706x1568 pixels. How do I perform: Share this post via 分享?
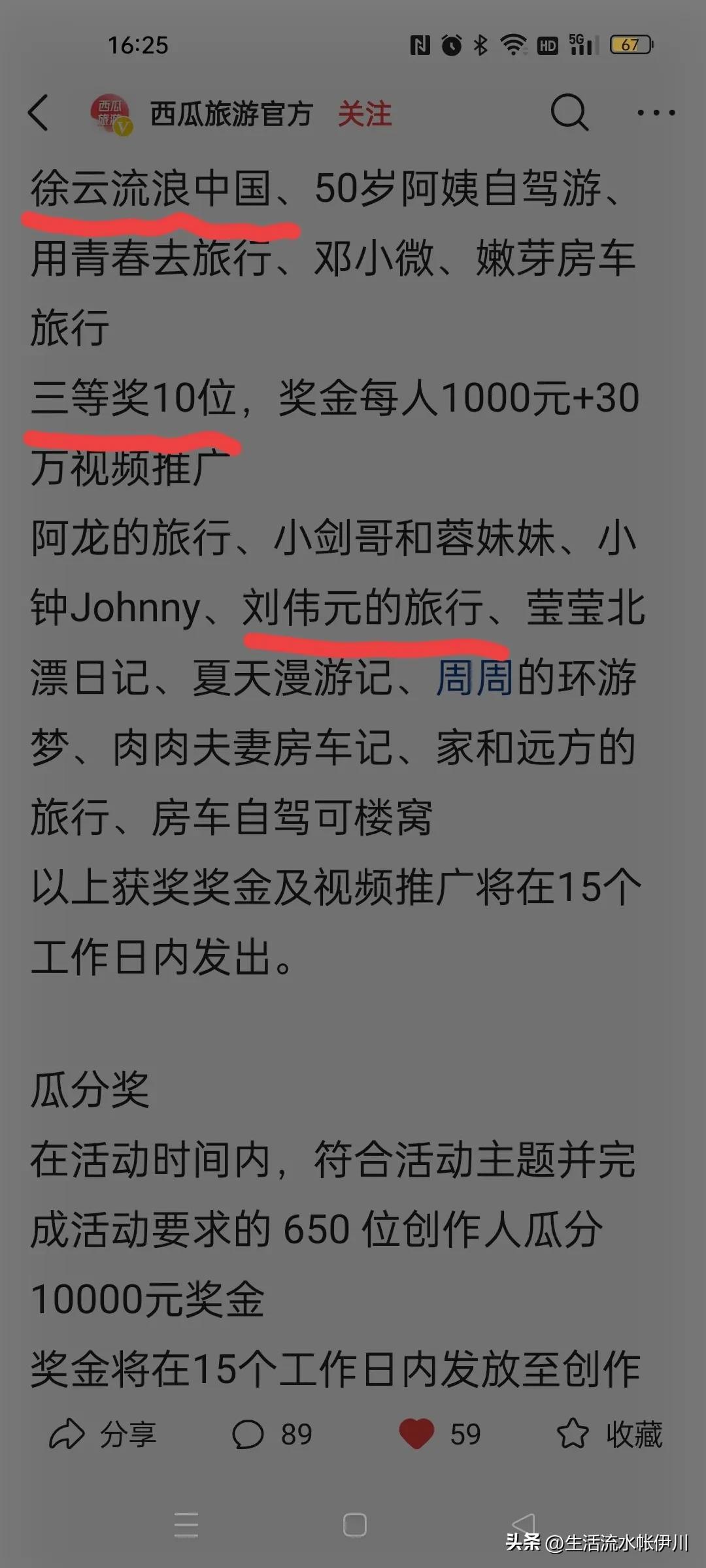(103, 1435)
